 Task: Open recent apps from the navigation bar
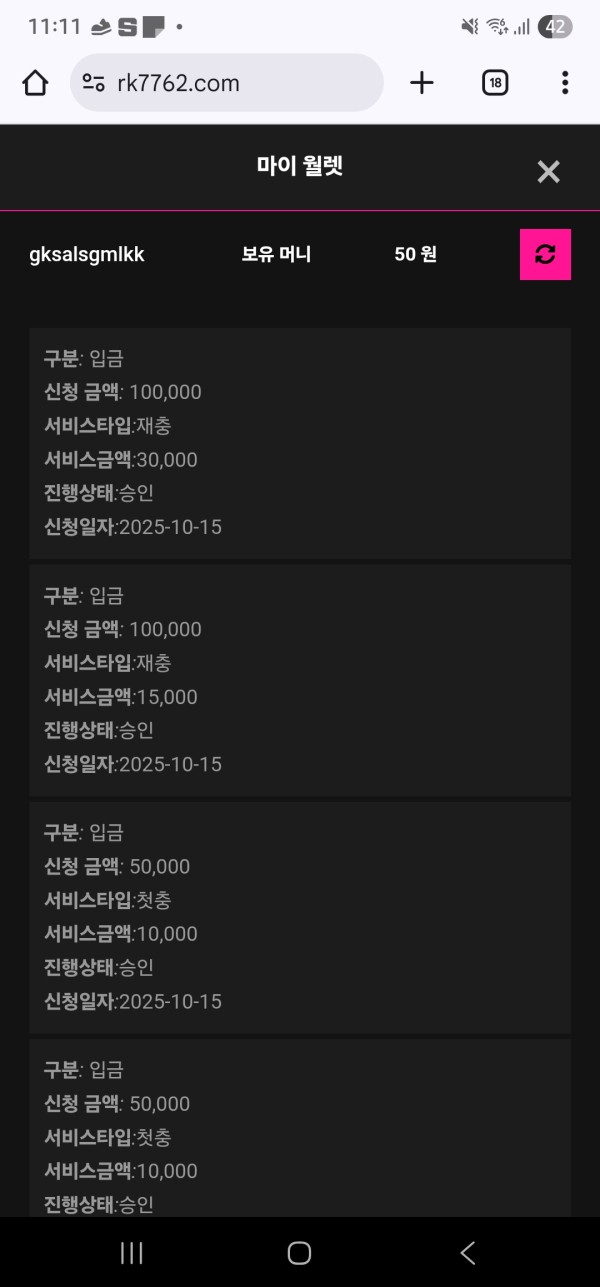[x=132, y=1252]
